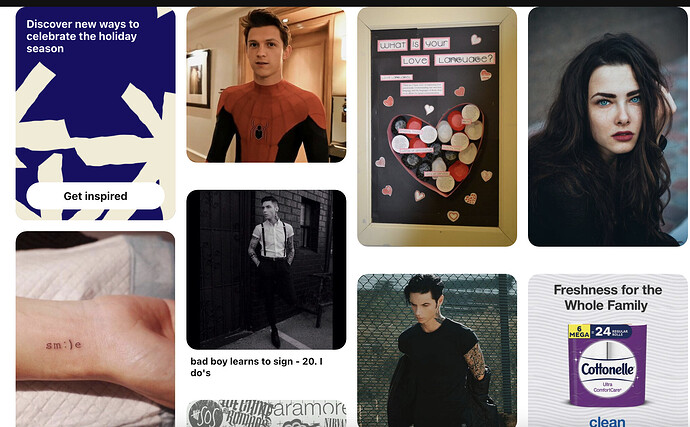Open the love language bulletin board pin
This screenshot has width=690, height=427.
tap(437, 127)
